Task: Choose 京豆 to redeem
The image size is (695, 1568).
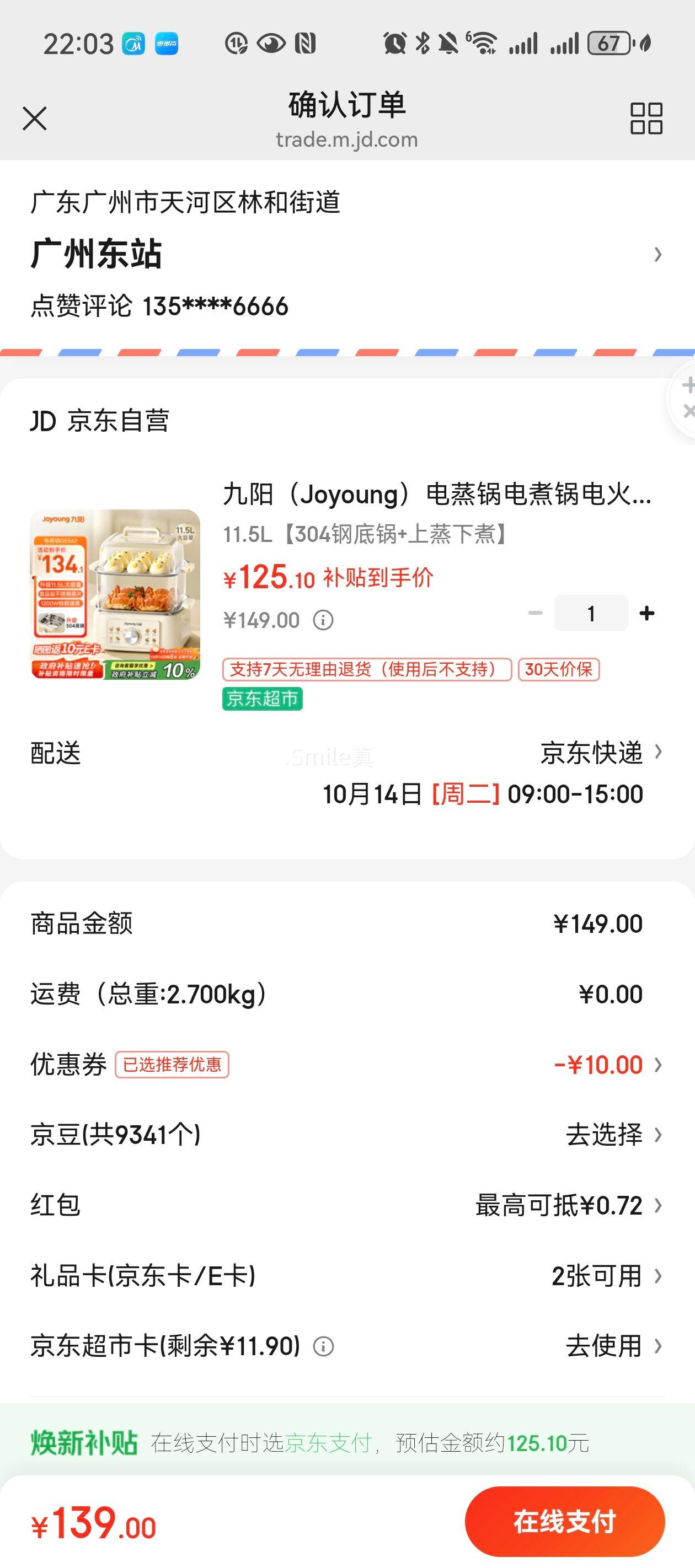Action: click(x=612, y=1135)
